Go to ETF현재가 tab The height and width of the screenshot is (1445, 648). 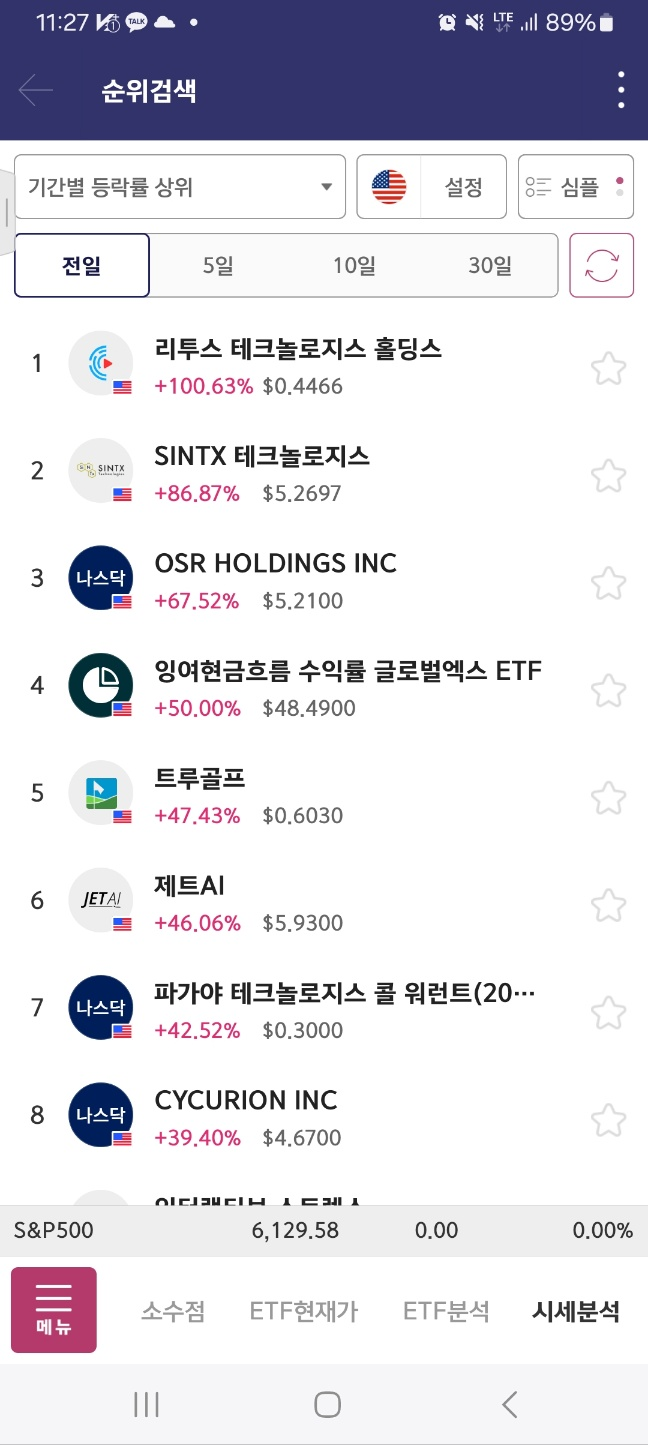pyautogui.click(x=304, y=1311)
